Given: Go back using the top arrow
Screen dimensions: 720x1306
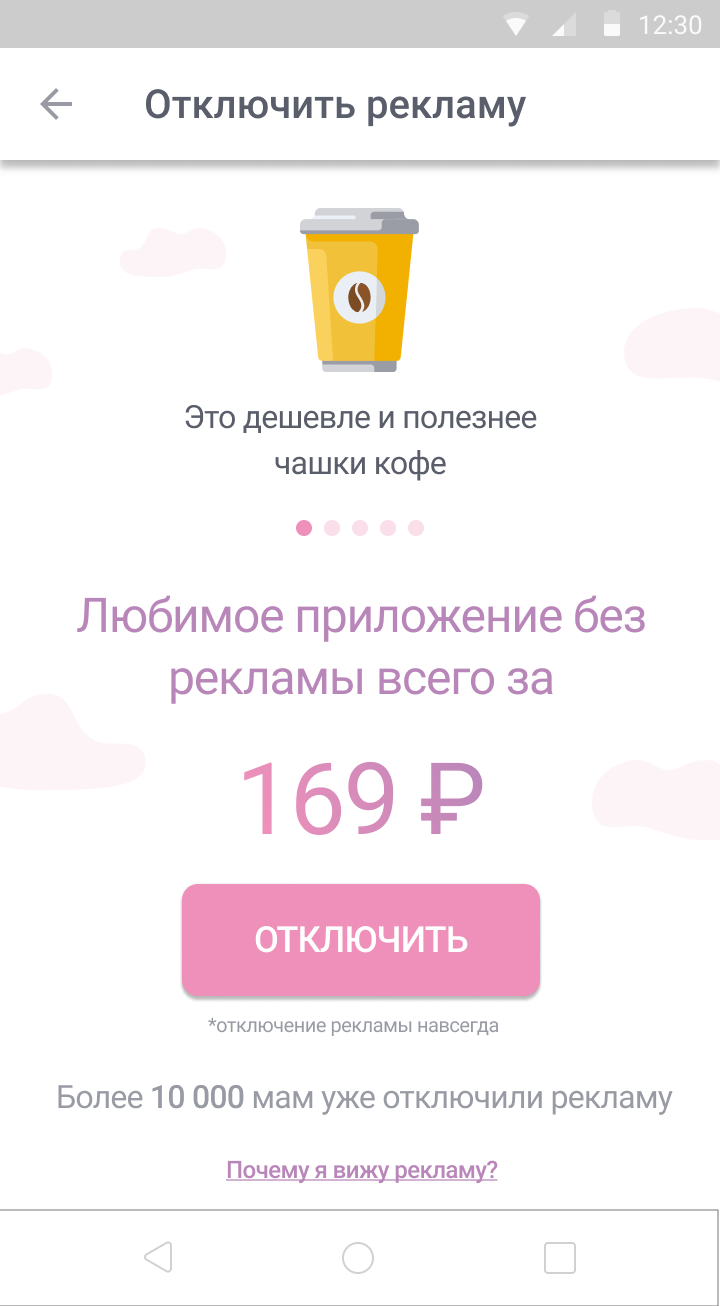Looking at the screenshot, I should tap(56, 105).
